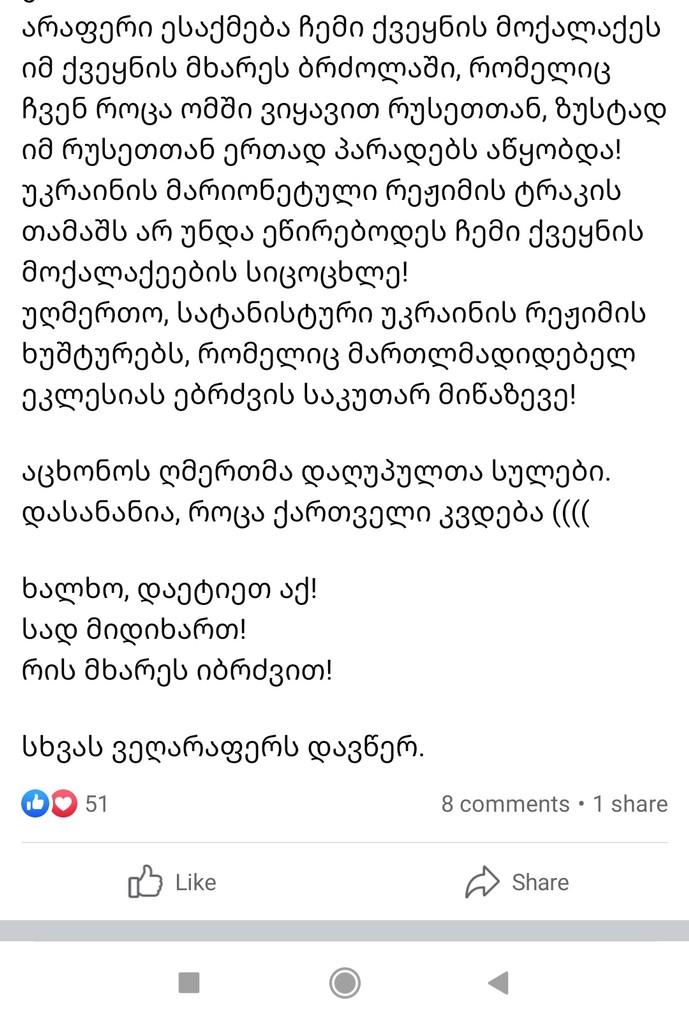Share this post
Image resolution: width=689 pixels, height=1024 pixels.
click(517, 882)
